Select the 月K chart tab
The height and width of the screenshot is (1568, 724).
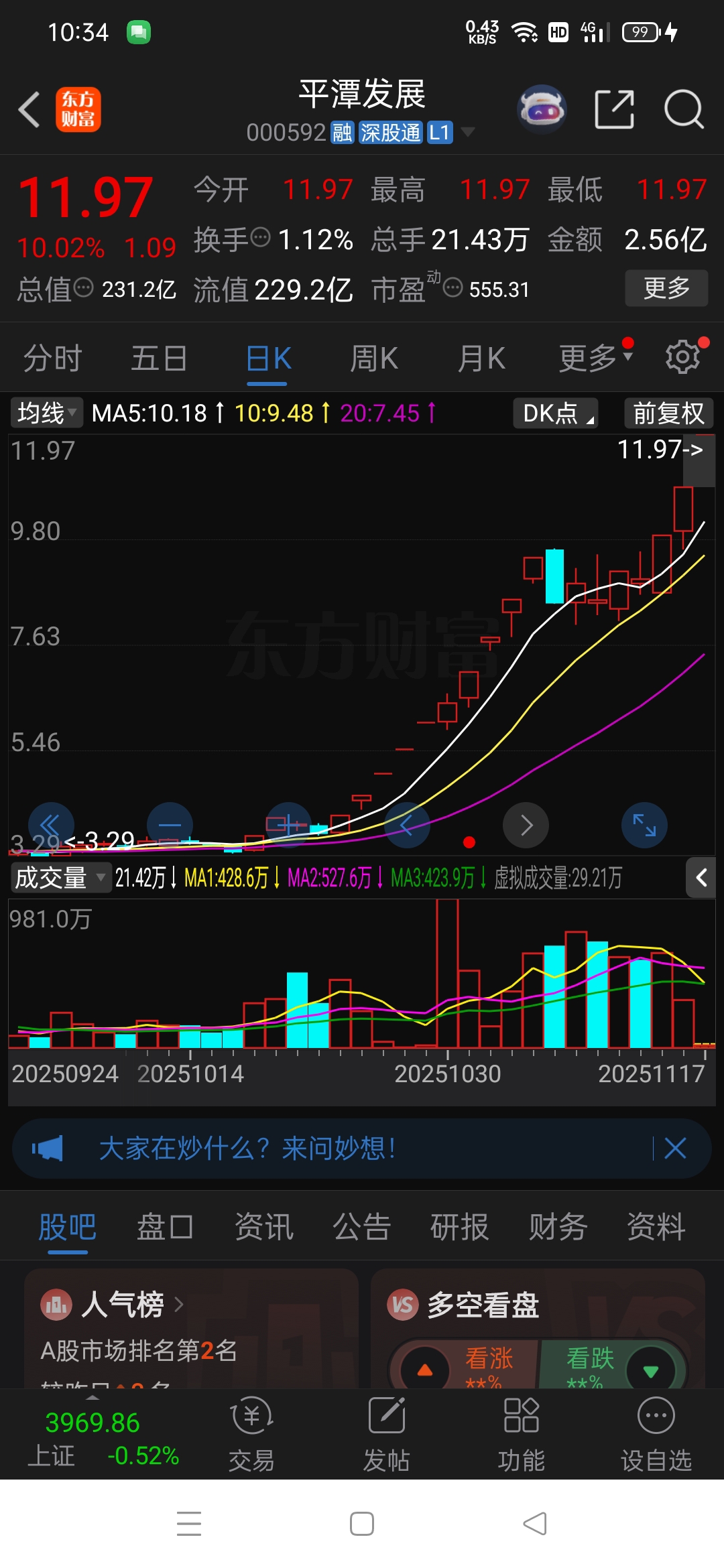pos(481,358)
